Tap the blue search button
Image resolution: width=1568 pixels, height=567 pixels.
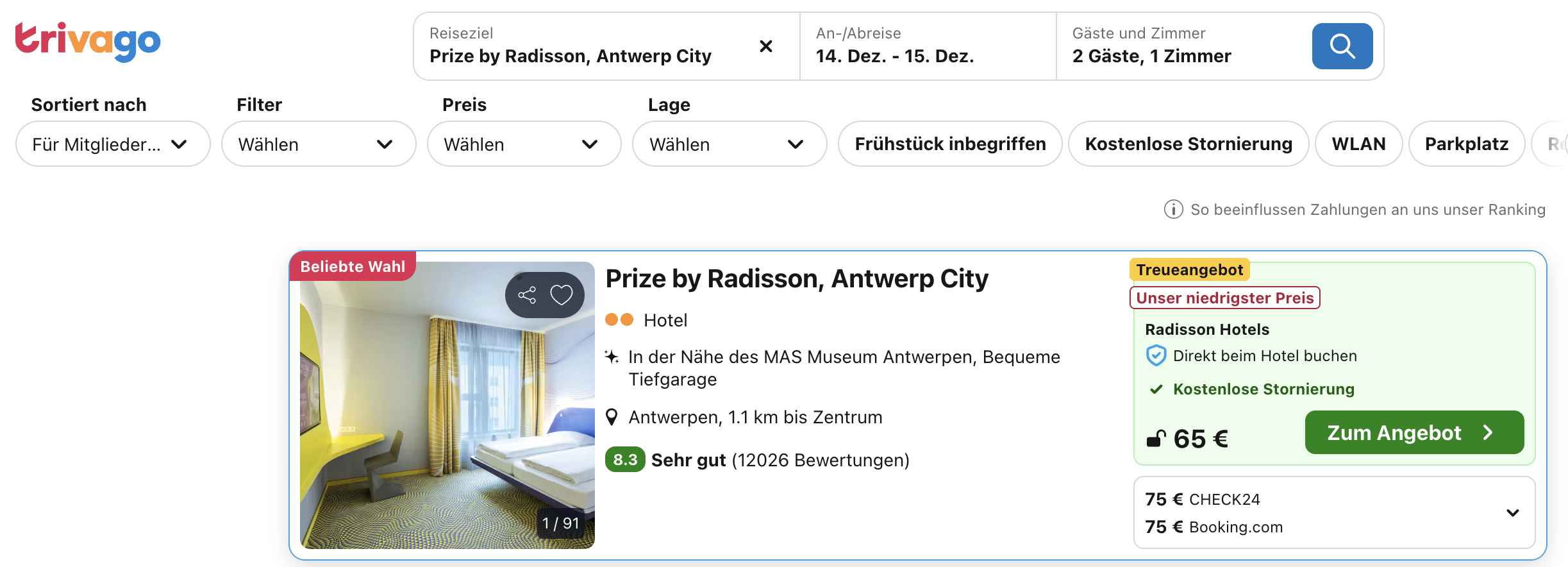point(1342,46)
